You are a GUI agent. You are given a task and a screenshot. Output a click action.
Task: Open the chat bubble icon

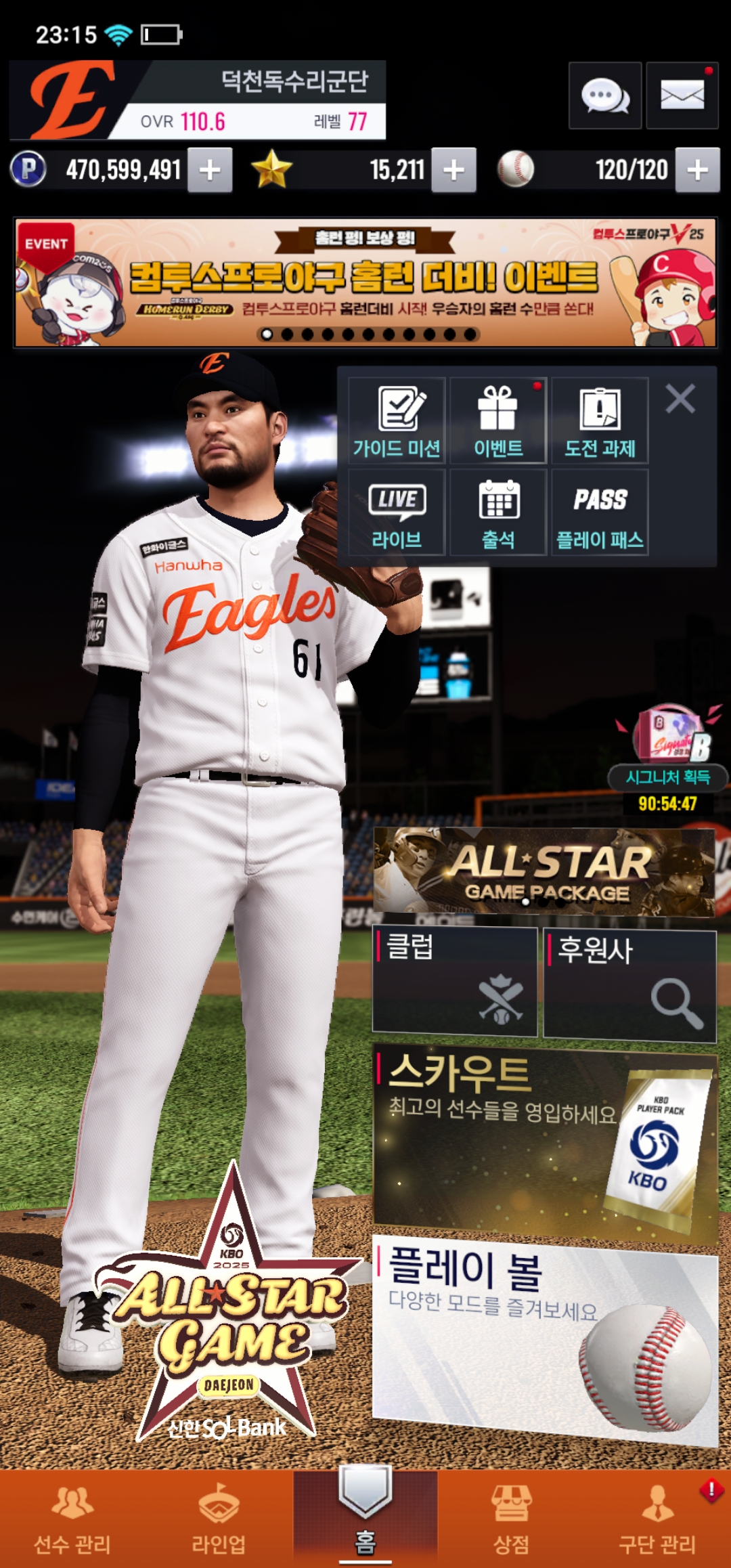click(605, 95)
